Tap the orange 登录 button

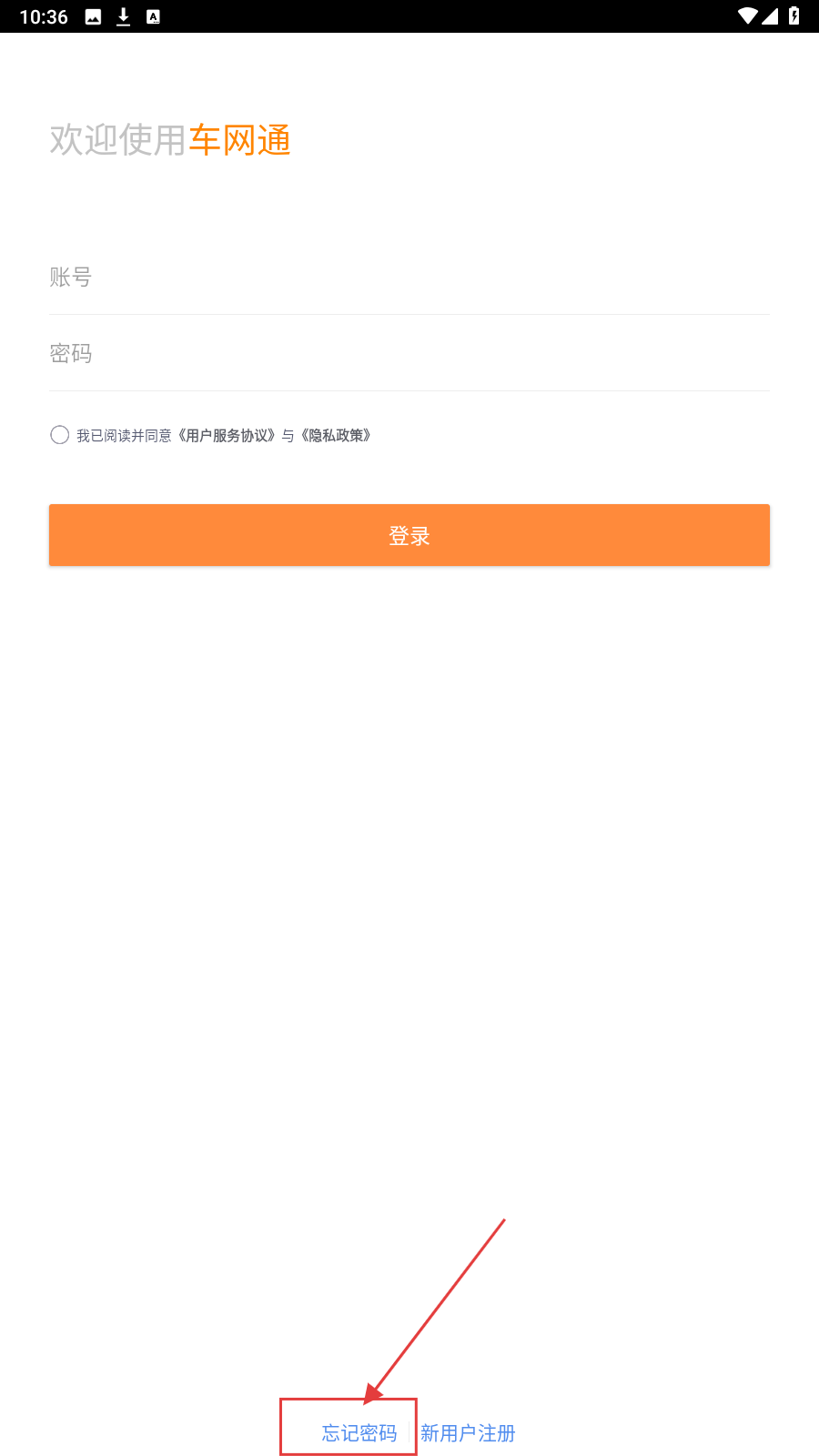[409, 535]
